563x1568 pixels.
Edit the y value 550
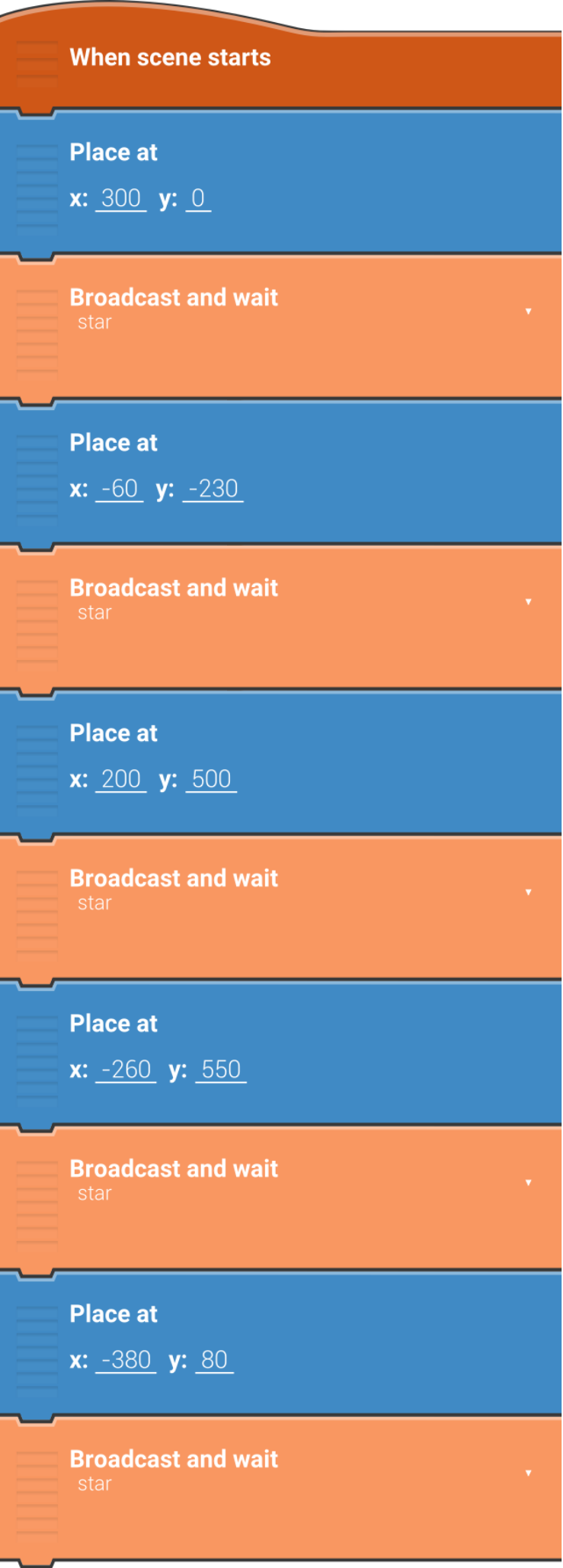221,1069
